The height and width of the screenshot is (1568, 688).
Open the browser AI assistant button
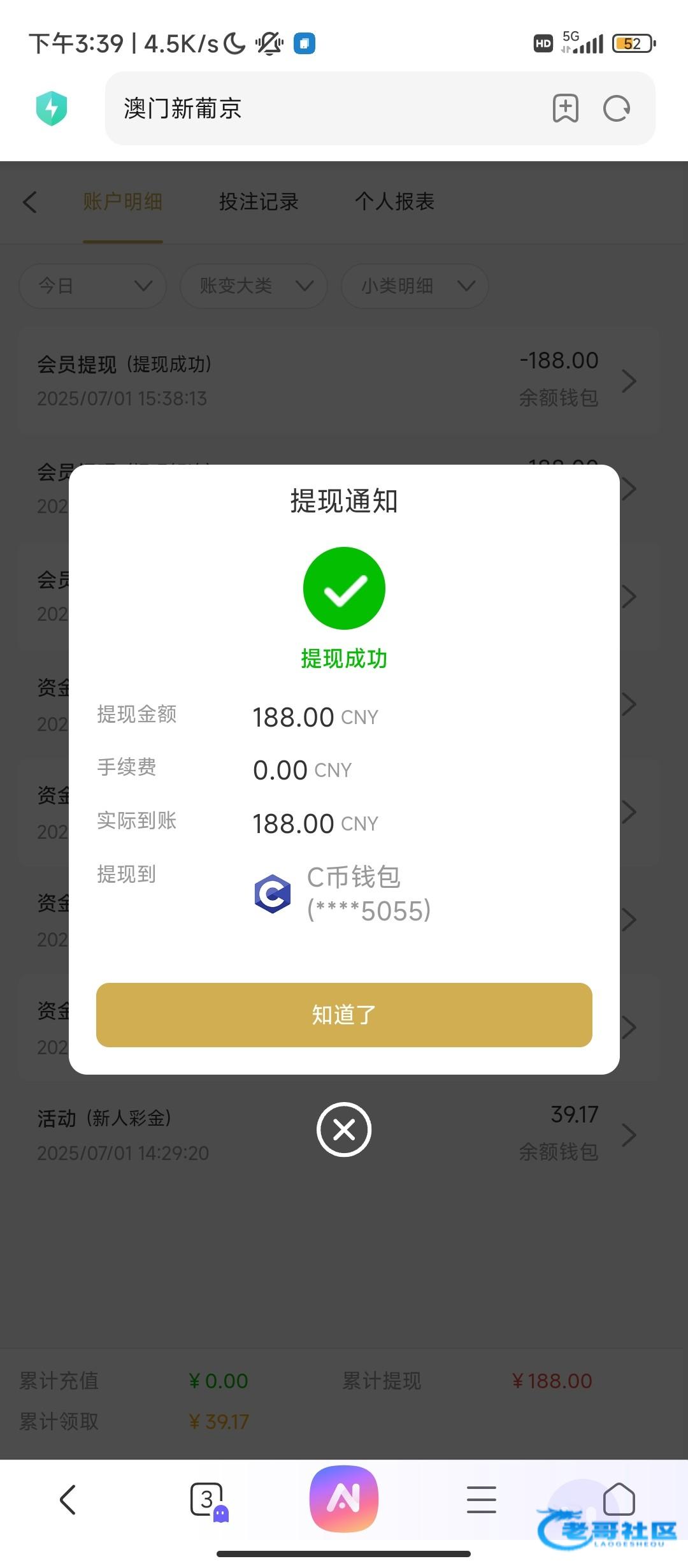344,1499
